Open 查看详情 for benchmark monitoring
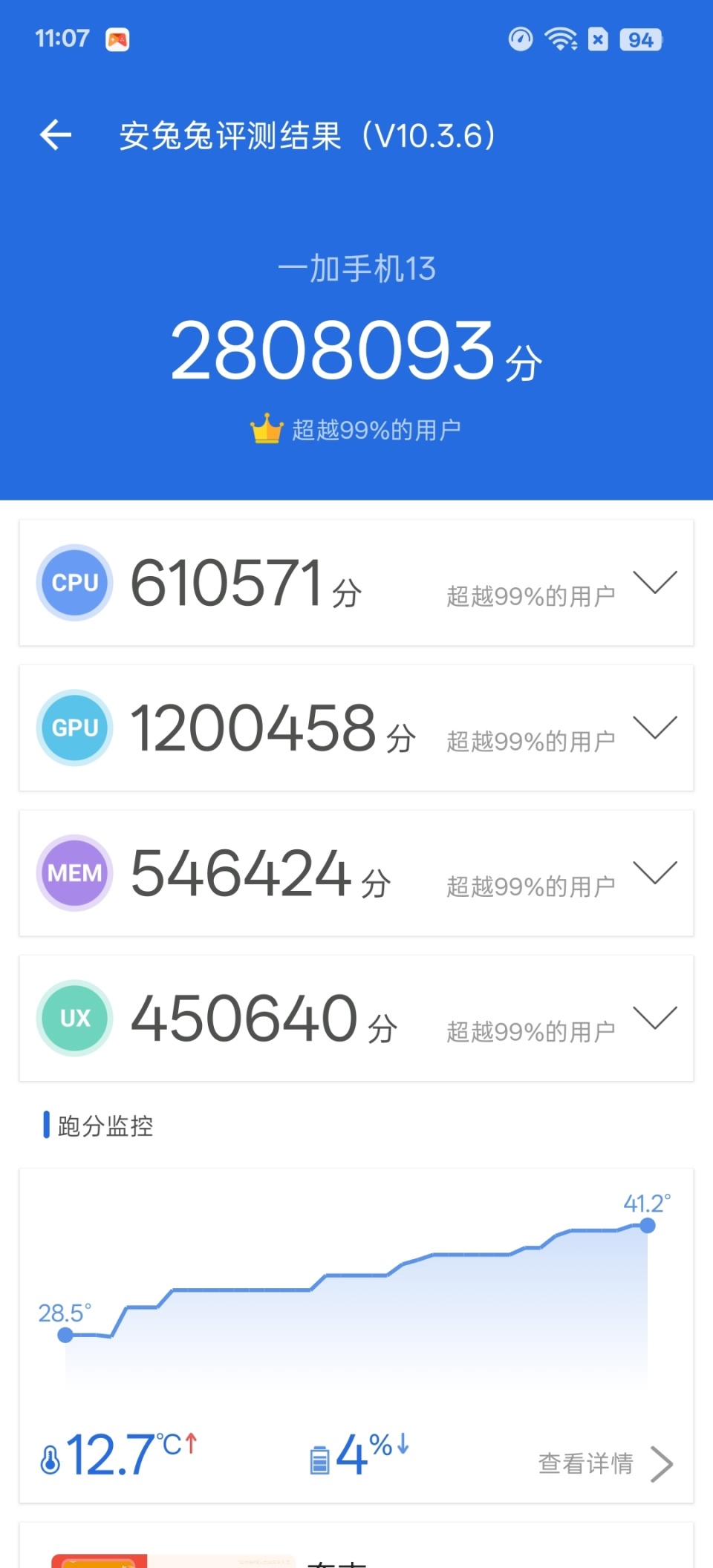713x1568 pixels. pos(605,1463)
